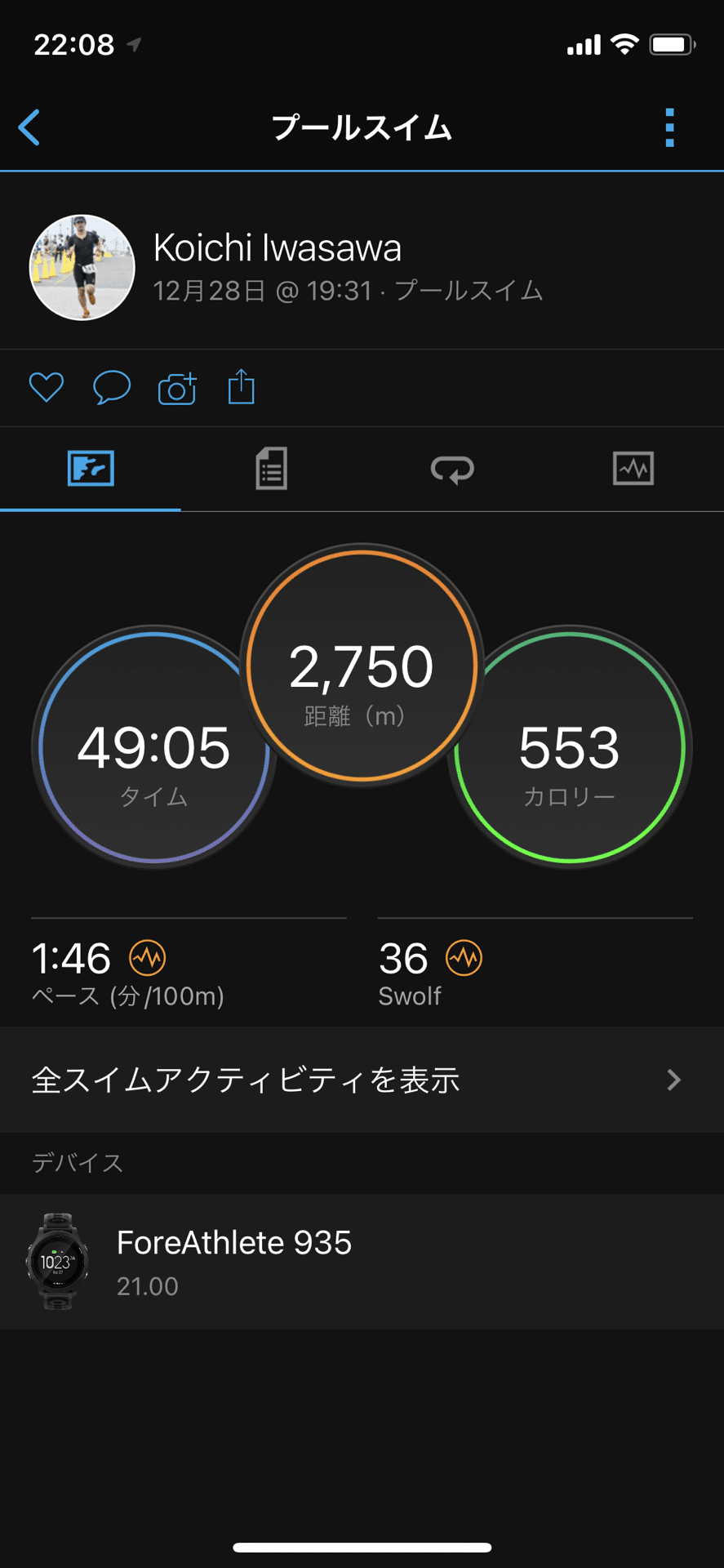Open 全スイムアクティビティを表示 row
The width and height of the screenshot is (724, 1568).
click(362, 1080)
